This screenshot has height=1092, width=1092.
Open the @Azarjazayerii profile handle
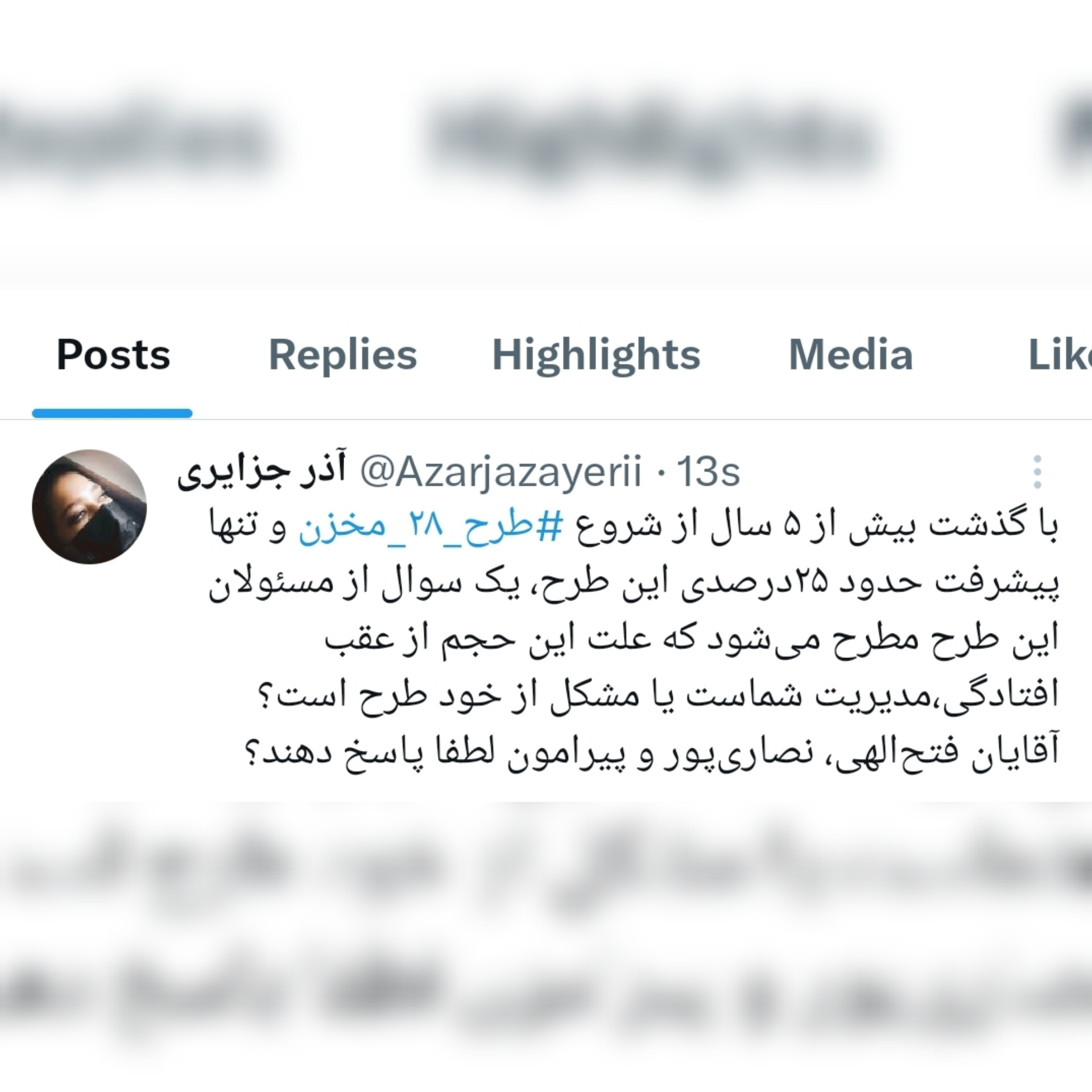pyautogui.click(x=501, y=472)
